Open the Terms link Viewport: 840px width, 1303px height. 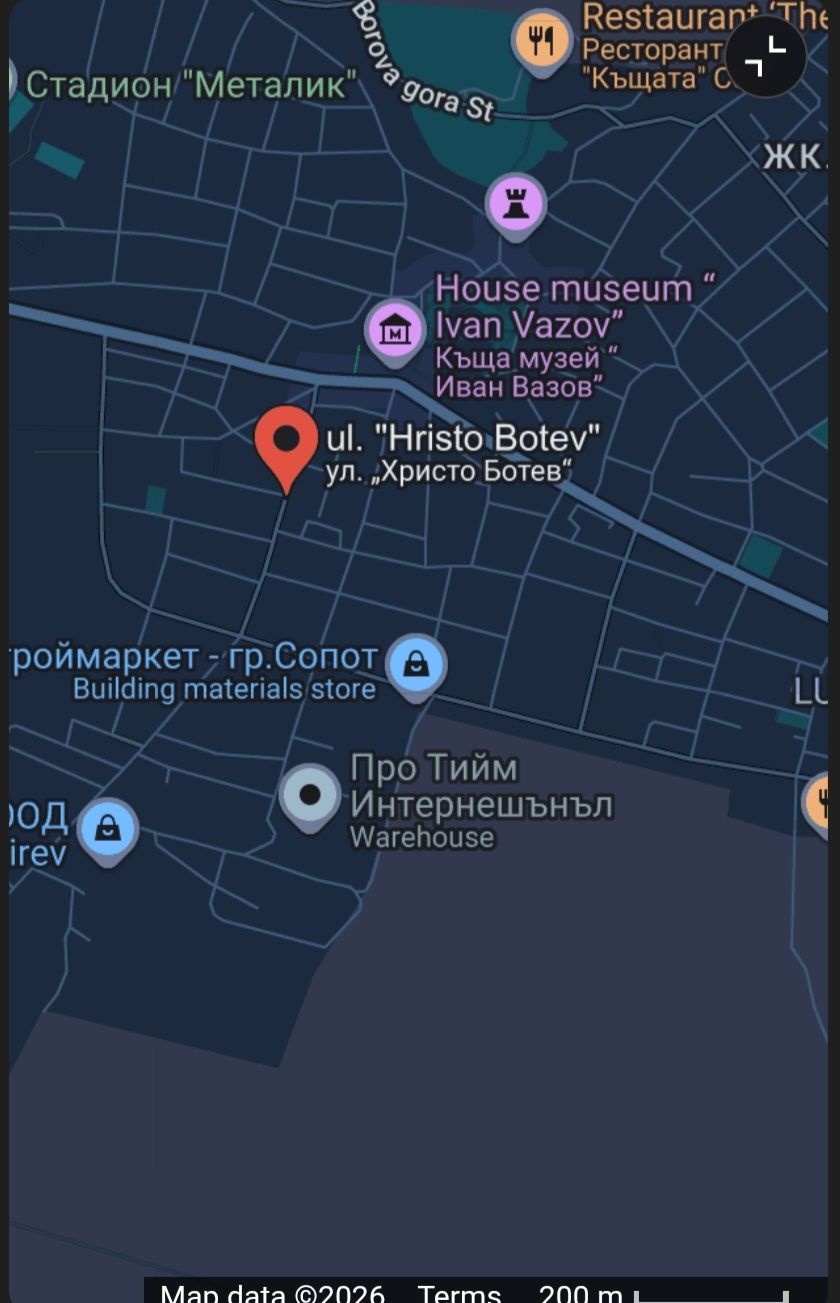pyautogui.click(x=458, y=1292)
